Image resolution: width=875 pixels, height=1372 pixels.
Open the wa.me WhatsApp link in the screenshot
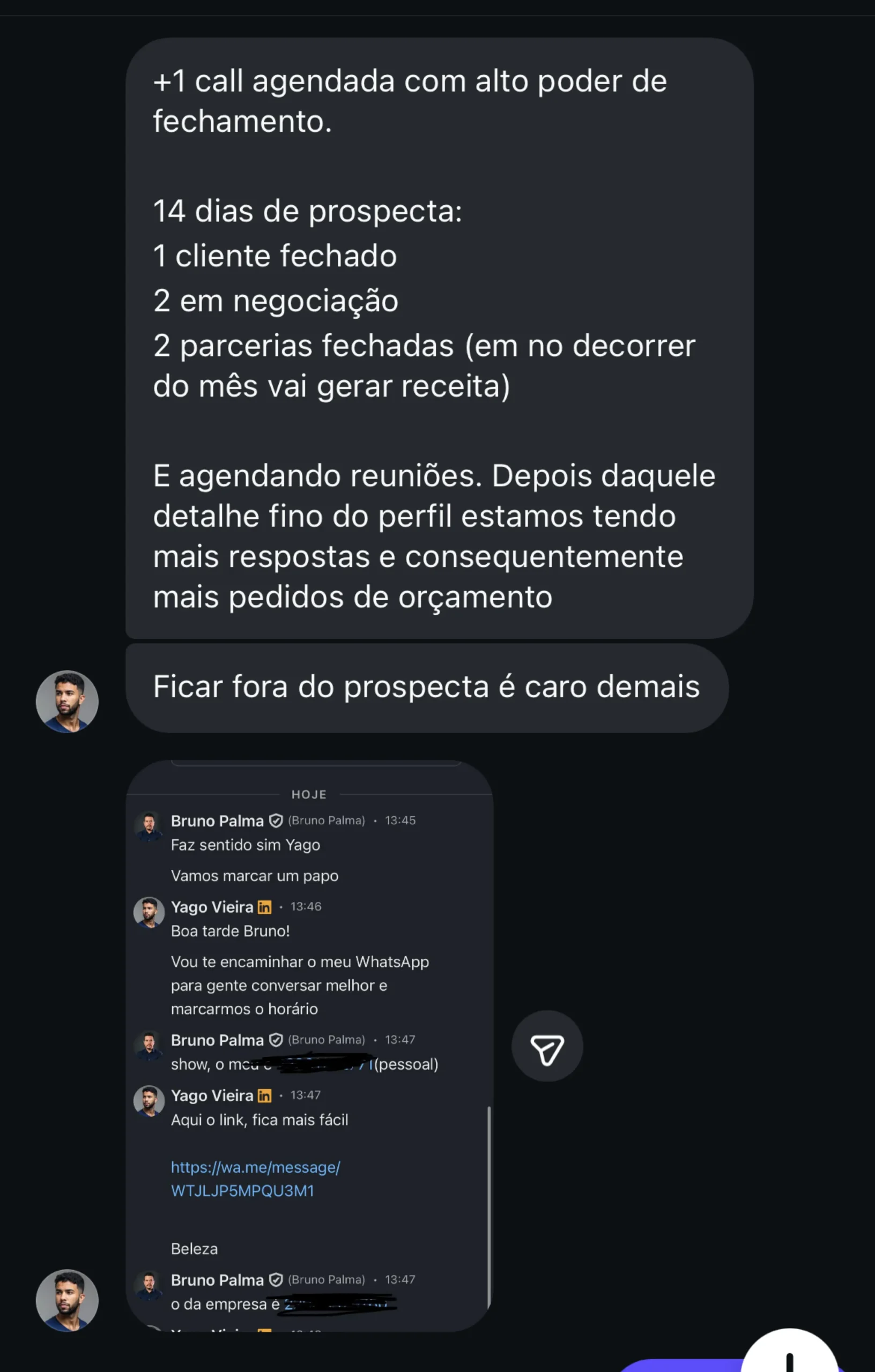point(255,1179)
